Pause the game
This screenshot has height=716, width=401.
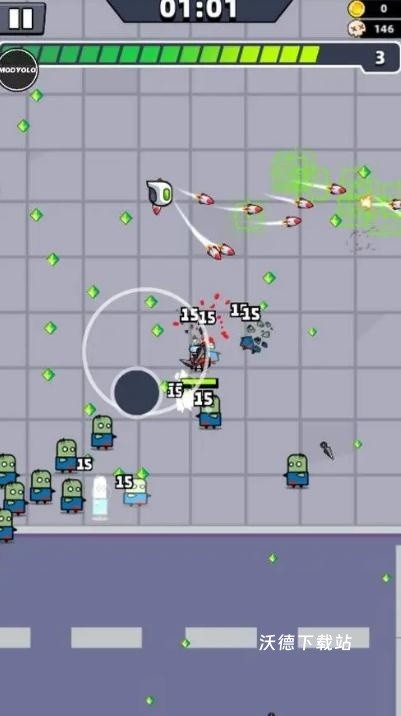click(x=21, y=18)
